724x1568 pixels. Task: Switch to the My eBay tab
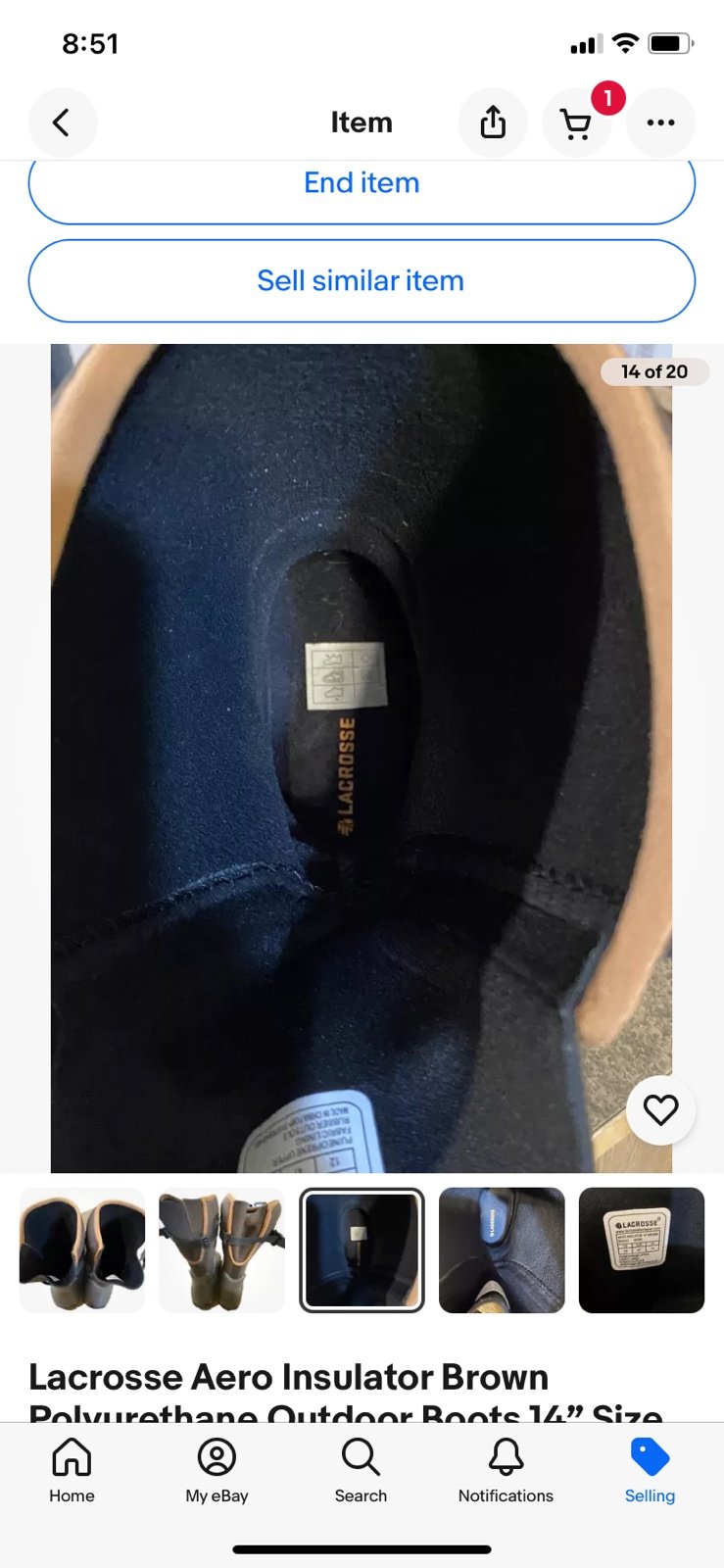point(217,1470)
